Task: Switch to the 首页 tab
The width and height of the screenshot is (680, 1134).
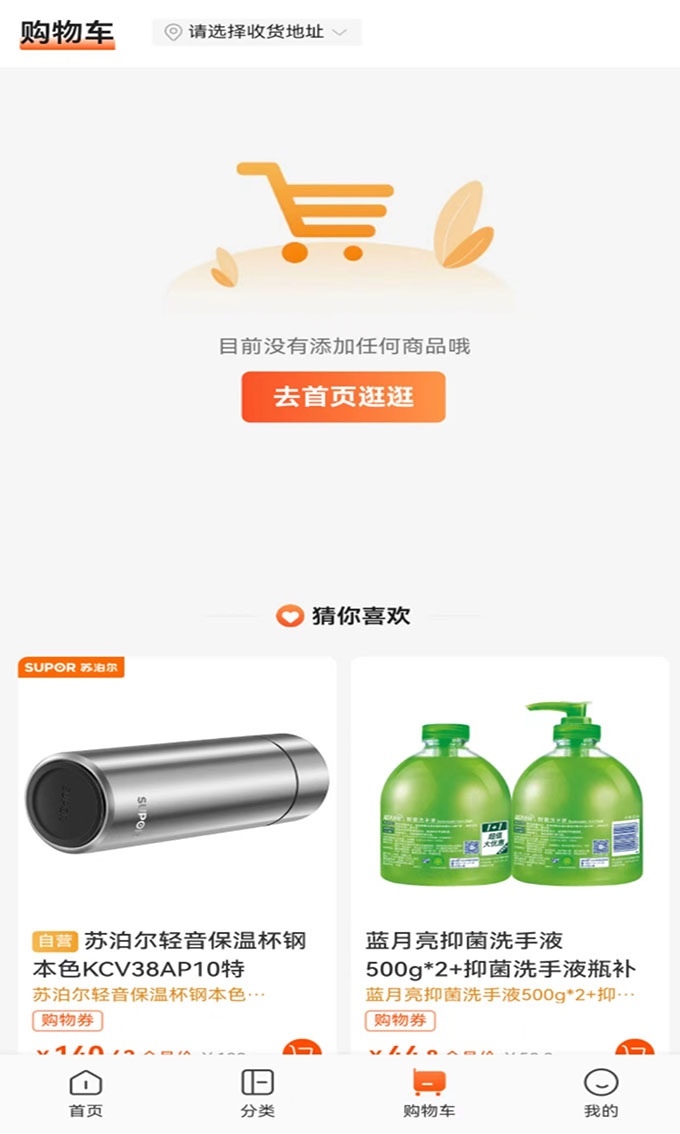Action: pyautogui.click(x=86, y=1093)
